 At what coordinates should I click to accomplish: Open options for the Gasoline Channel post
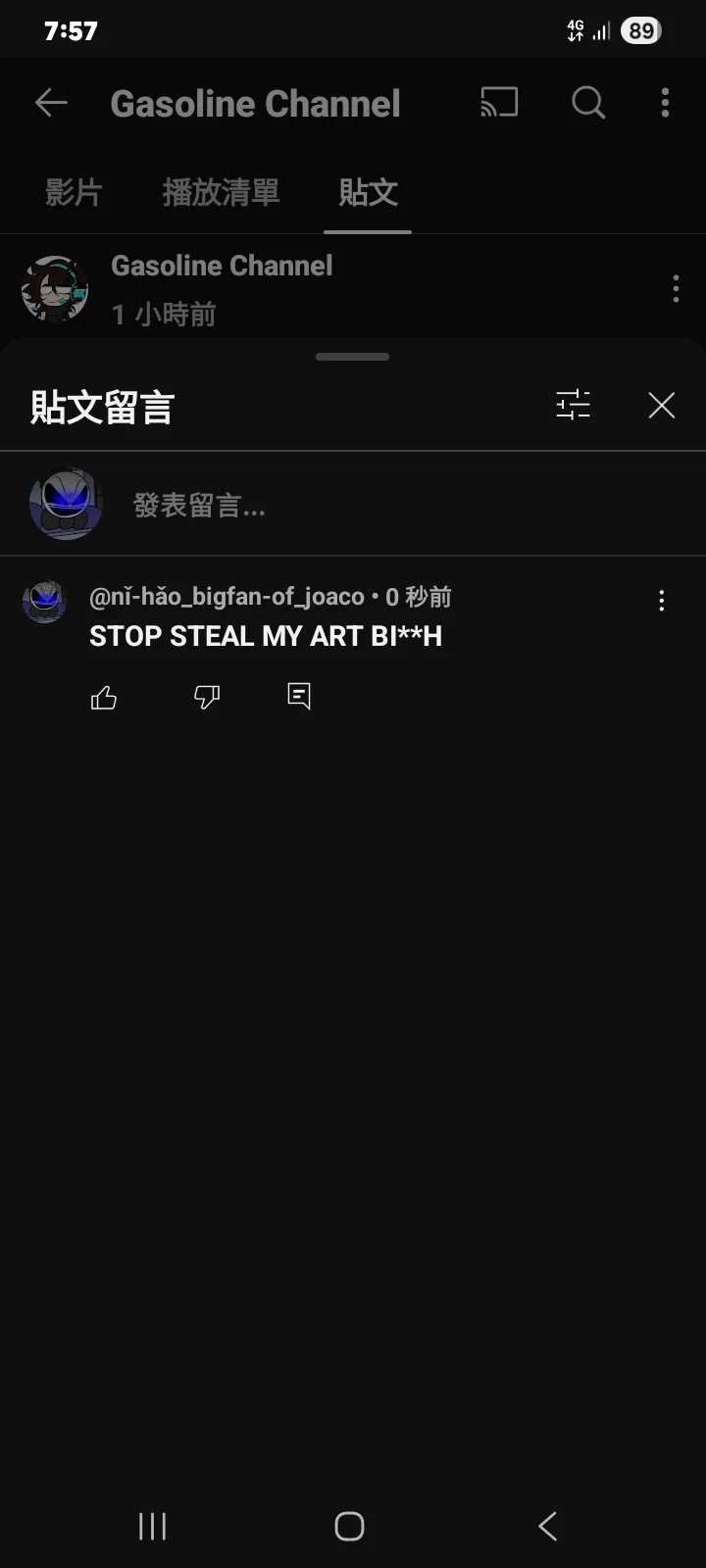point(676,288)
